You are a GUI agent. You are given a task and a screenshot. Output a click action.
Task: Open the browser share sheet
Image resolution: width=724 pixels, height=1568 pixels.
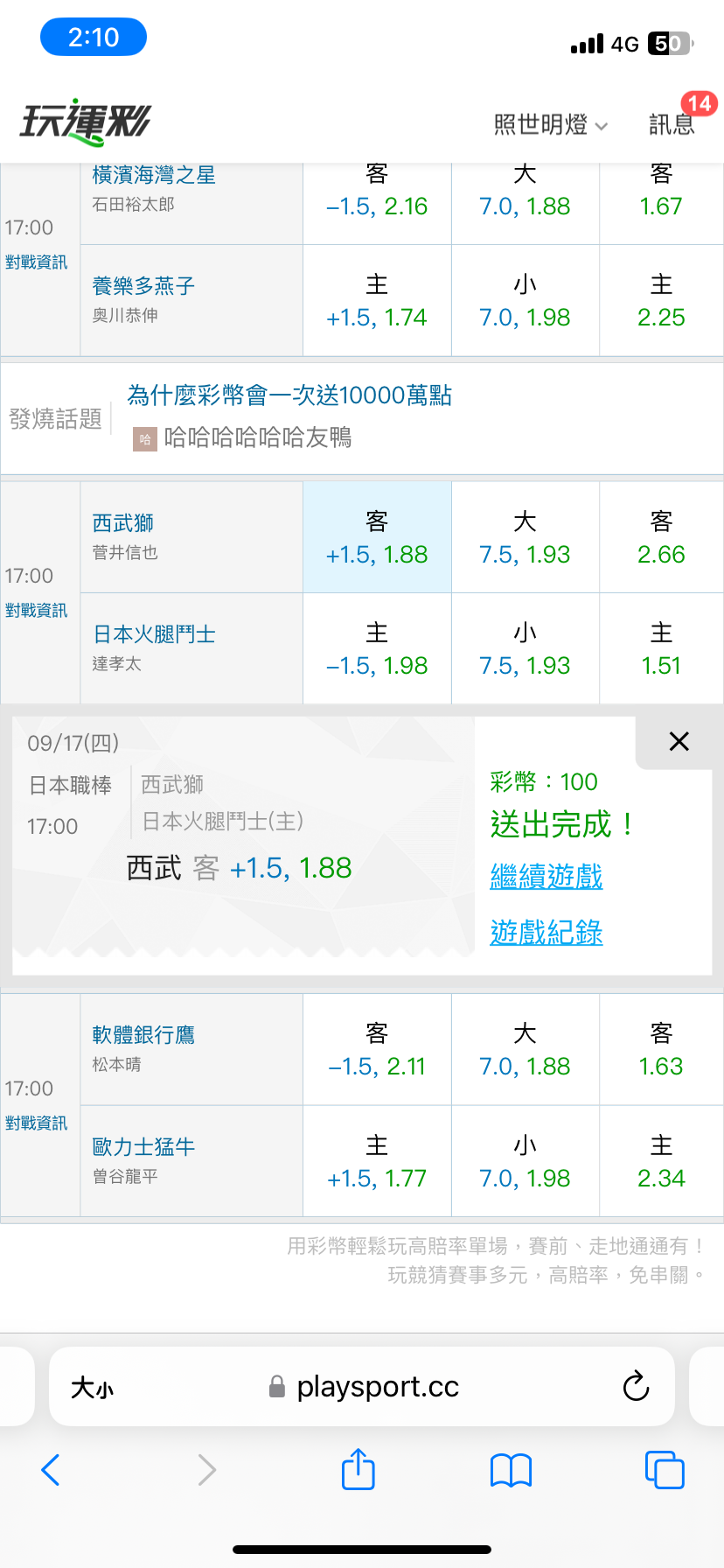click(x=359, y=1469)
